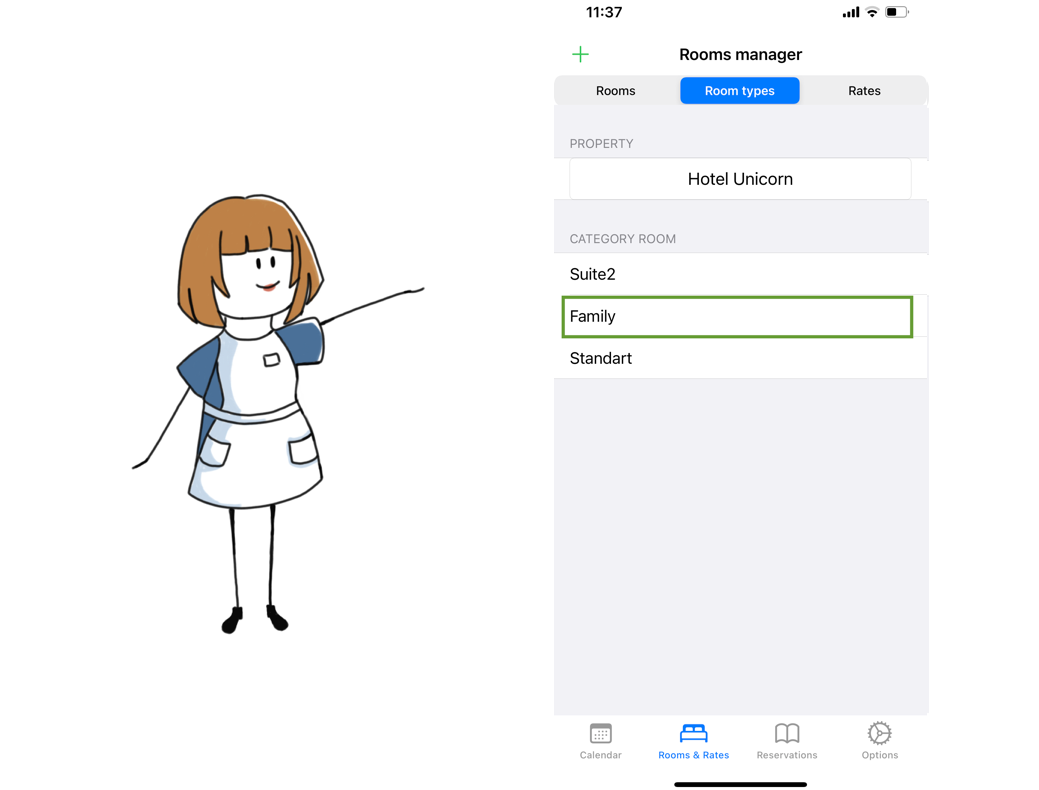Open the Options tab
The width and height of the screenshot is (1039, 790).
click(879, 741)
